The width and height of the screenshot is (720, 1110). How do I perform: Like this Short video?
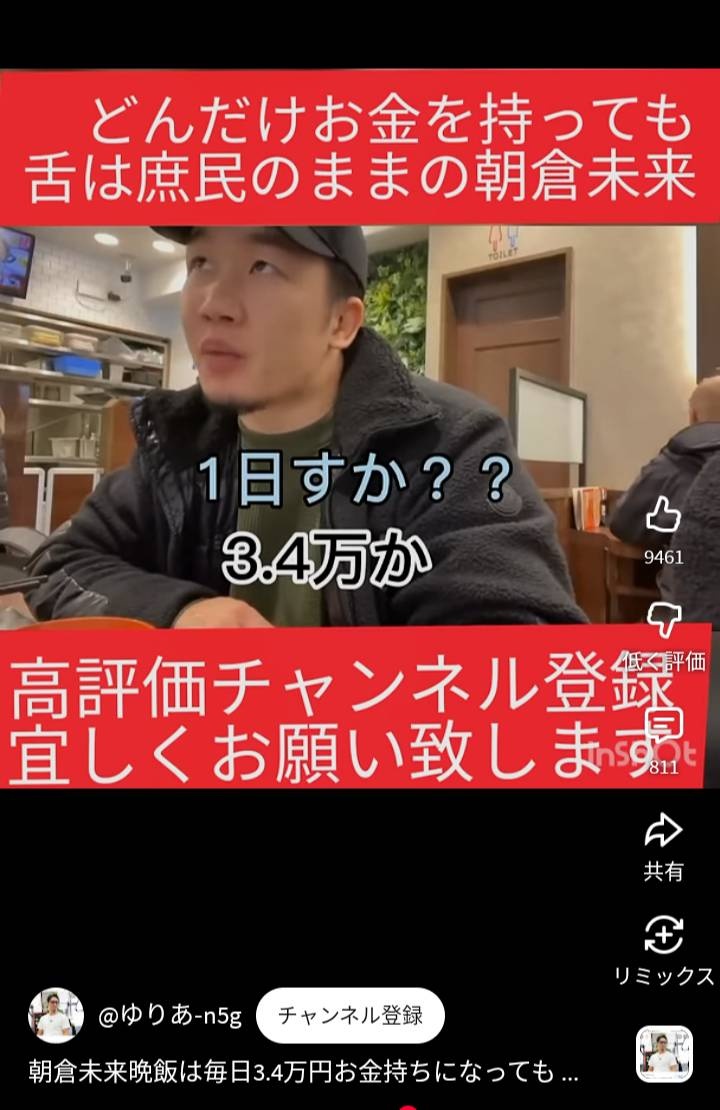point(663,516)
